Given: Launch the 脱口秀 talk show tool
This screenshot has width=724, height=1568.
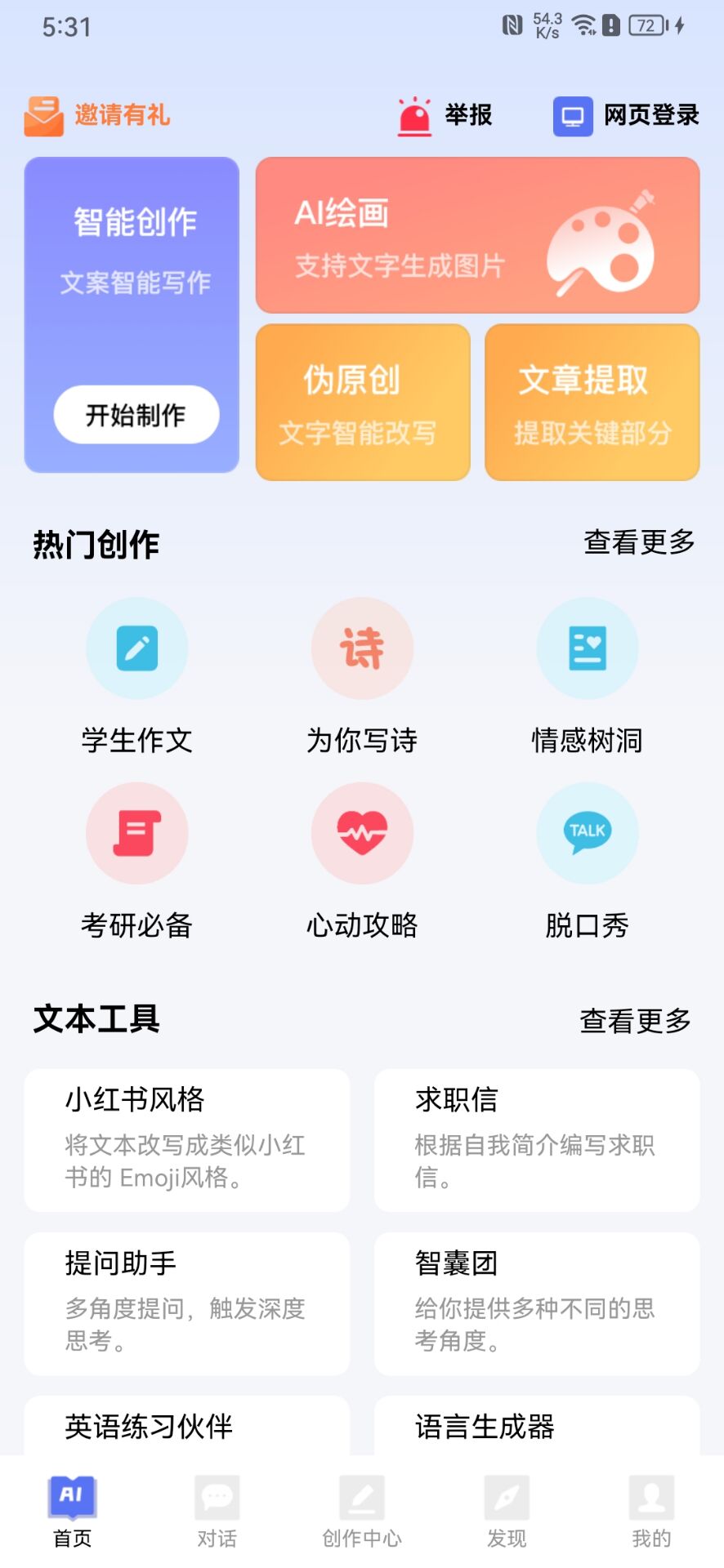Looking at the screenshot, I should click(587, 862).
